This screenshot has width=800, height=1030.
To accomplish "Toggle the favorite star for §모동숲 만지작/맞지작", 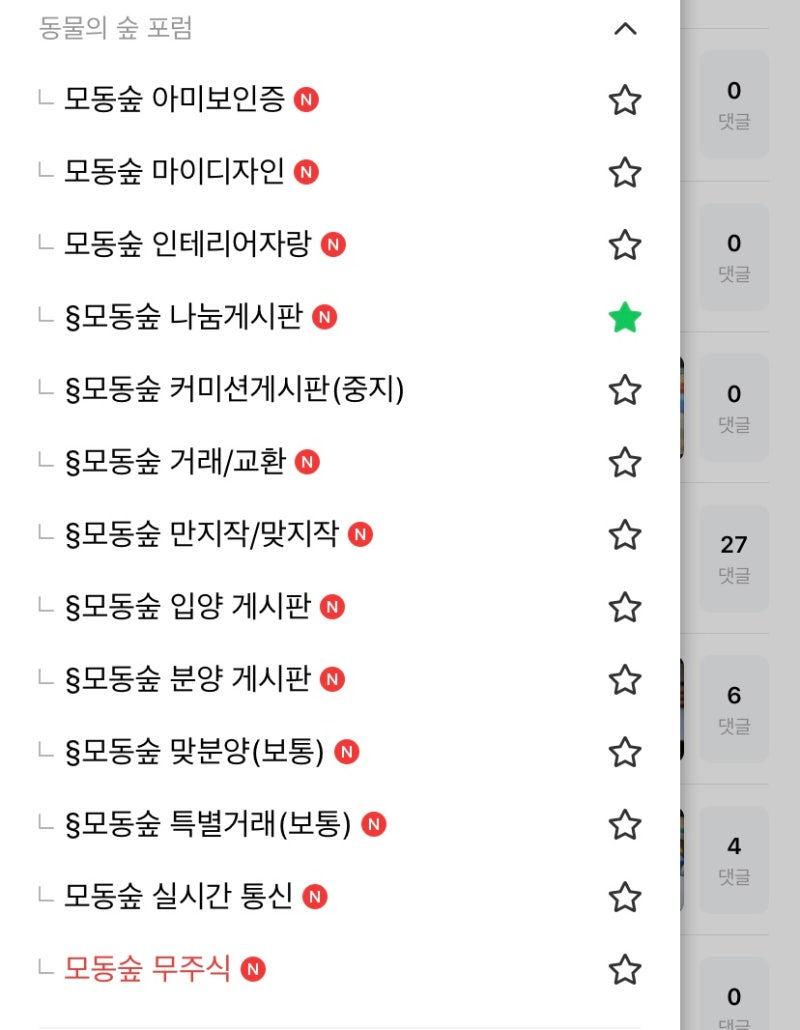I will [624, 535].
